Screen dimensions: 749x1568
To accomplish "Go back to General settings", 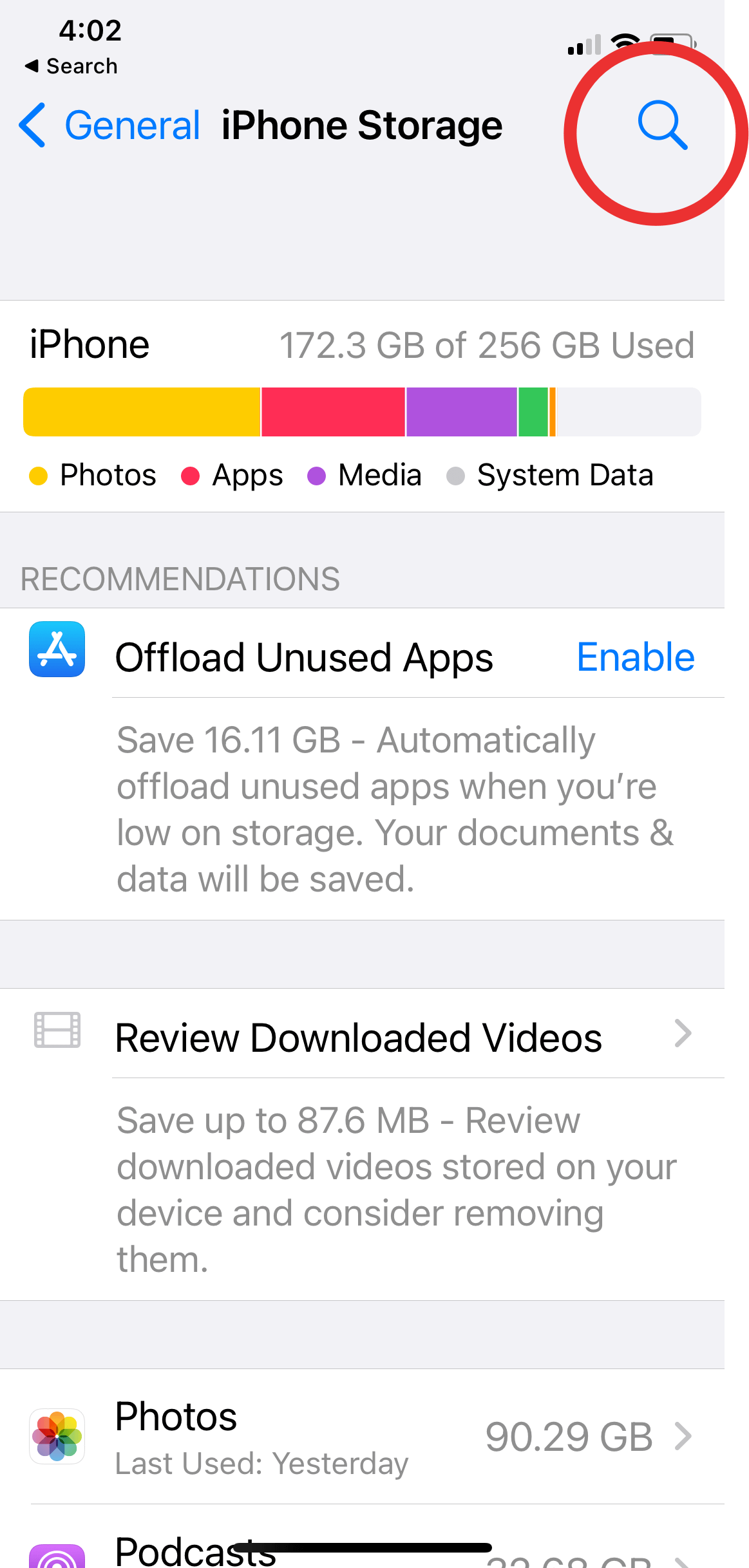I will point(109,125).
